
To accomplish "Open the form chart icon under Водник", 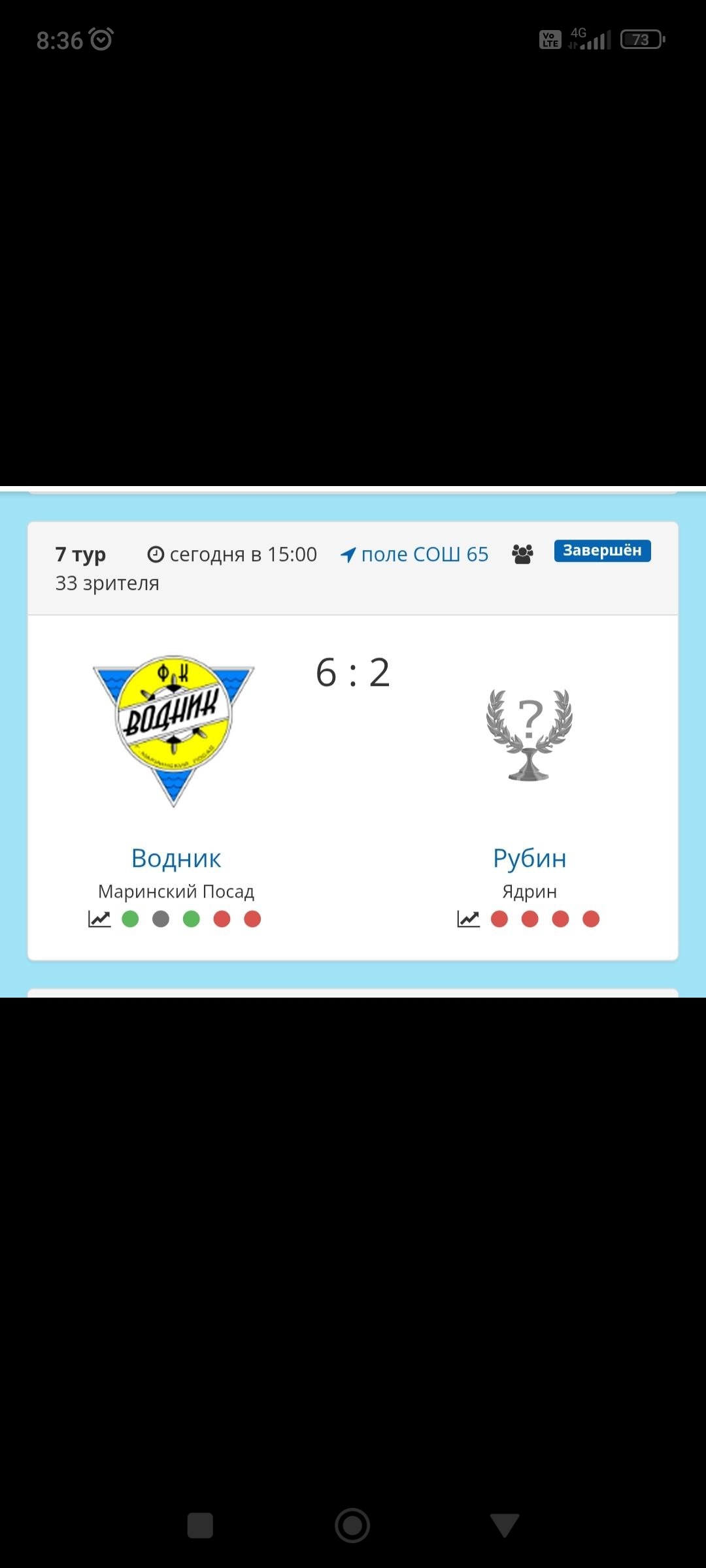I will click(99, 919).
